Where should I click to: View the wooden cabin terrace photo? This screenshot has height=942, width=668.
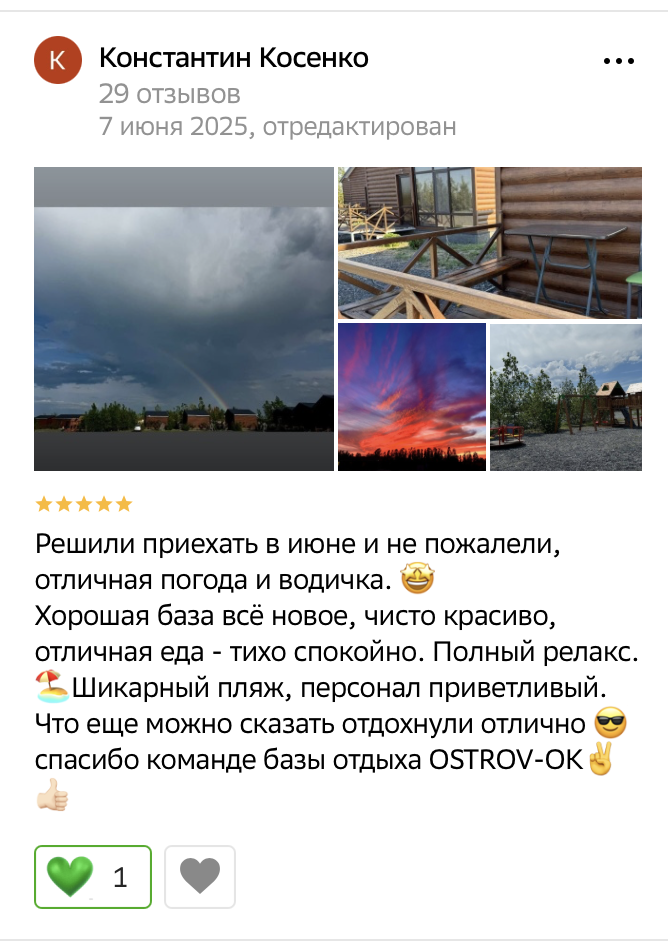coord(489,242)
